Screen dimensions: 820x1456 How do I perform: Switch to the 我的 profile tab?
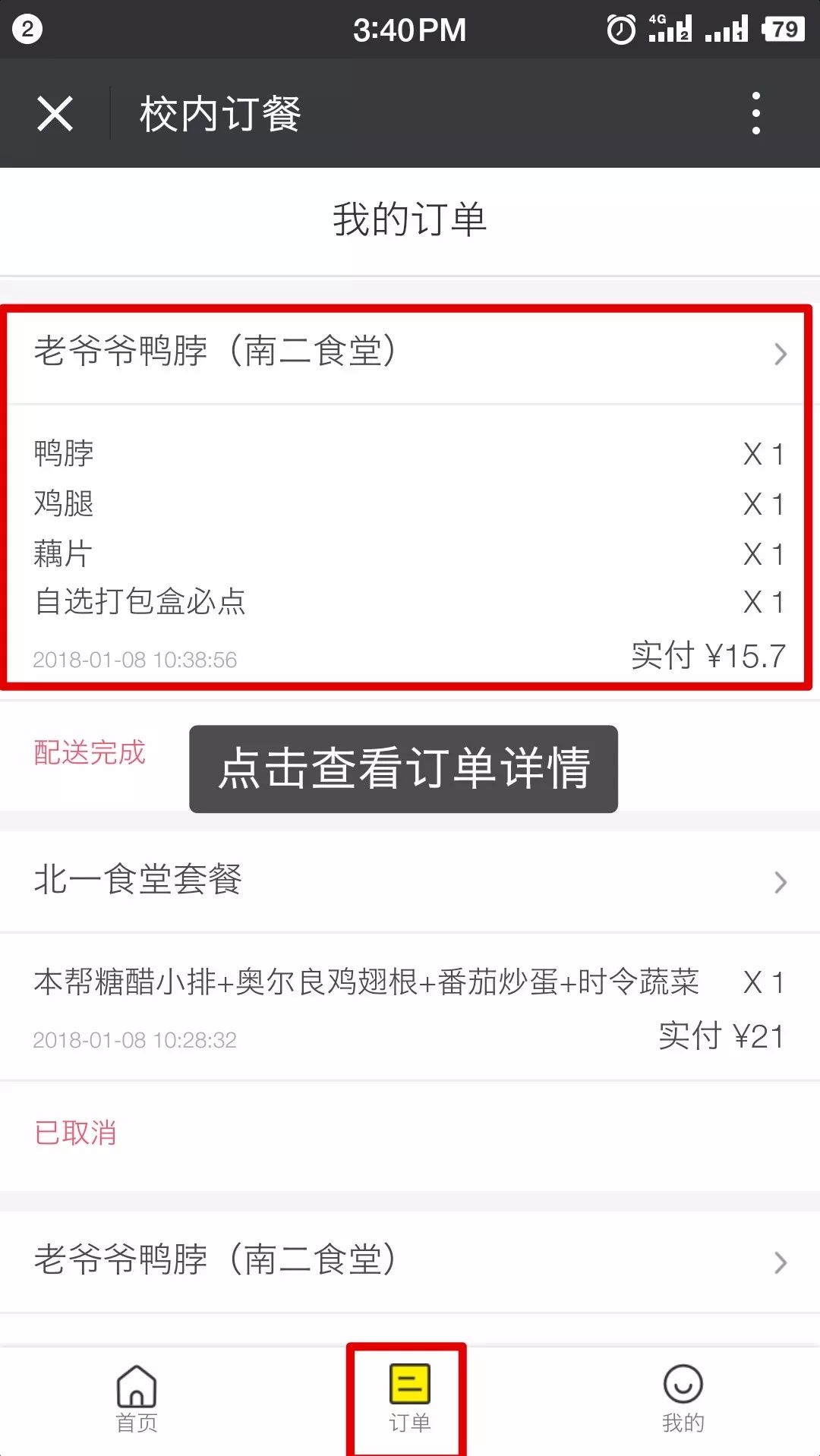click(683, 1399)
